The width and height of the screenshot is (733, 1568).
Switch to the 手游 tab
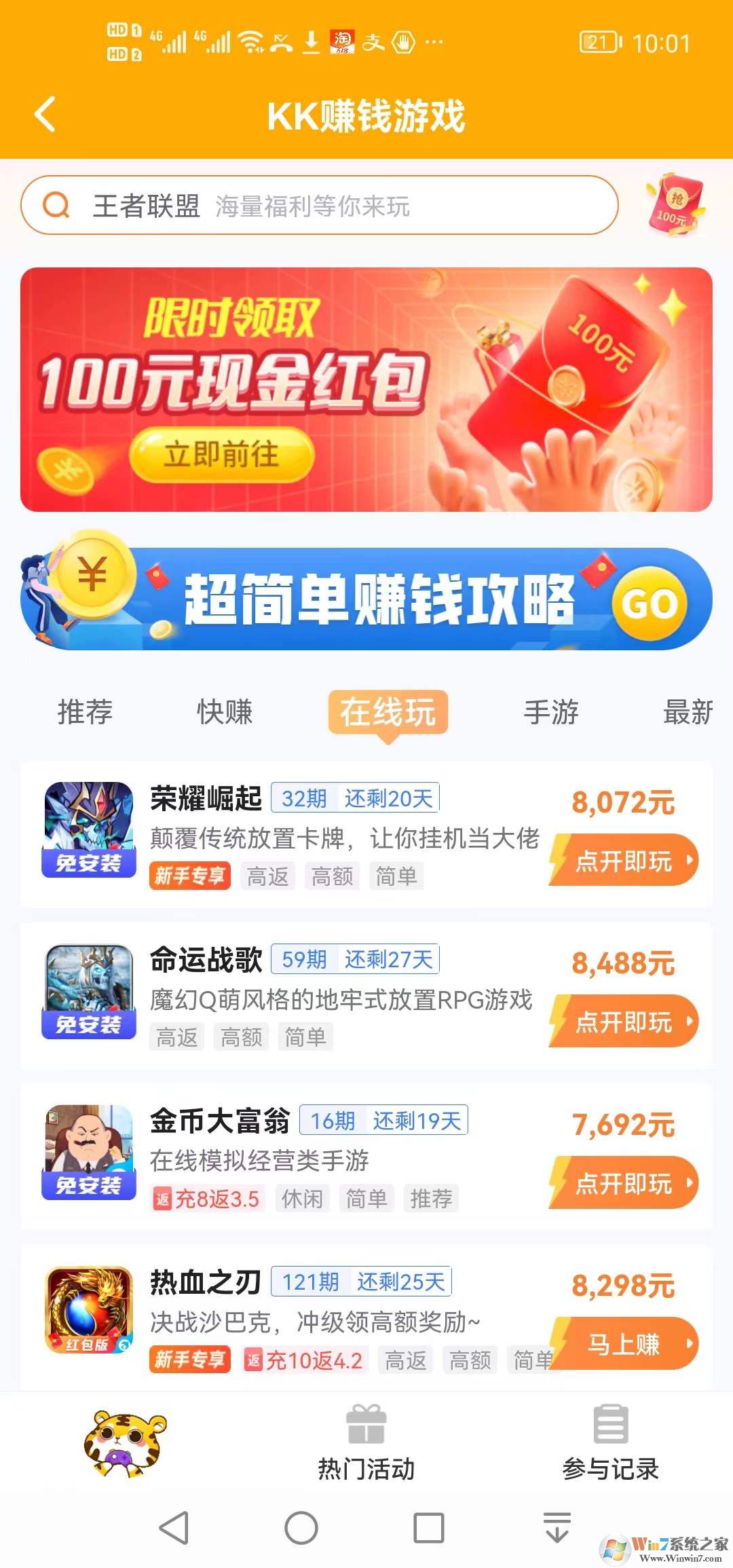(x=551, y=713)
